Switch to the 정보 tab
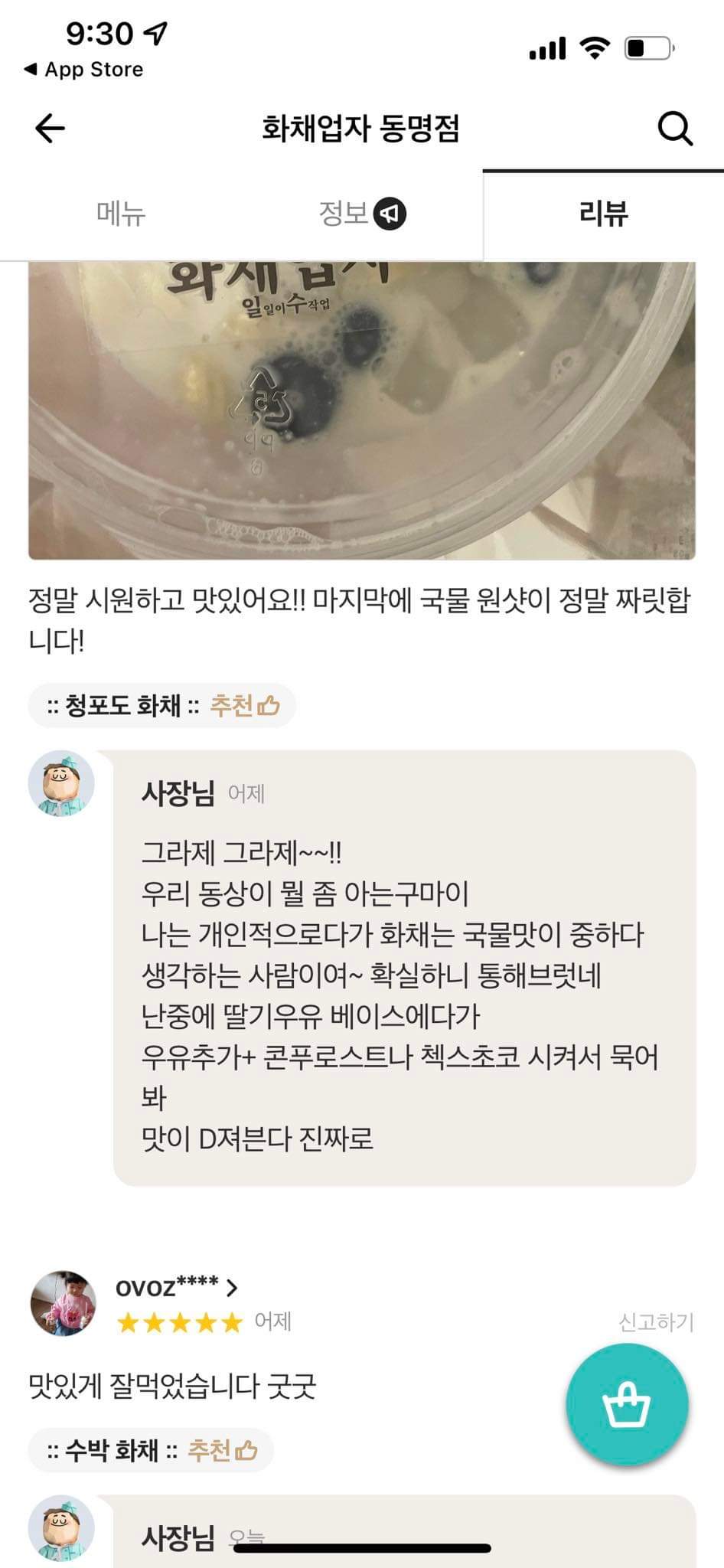 pyautogui.click(x=361, y=214)
